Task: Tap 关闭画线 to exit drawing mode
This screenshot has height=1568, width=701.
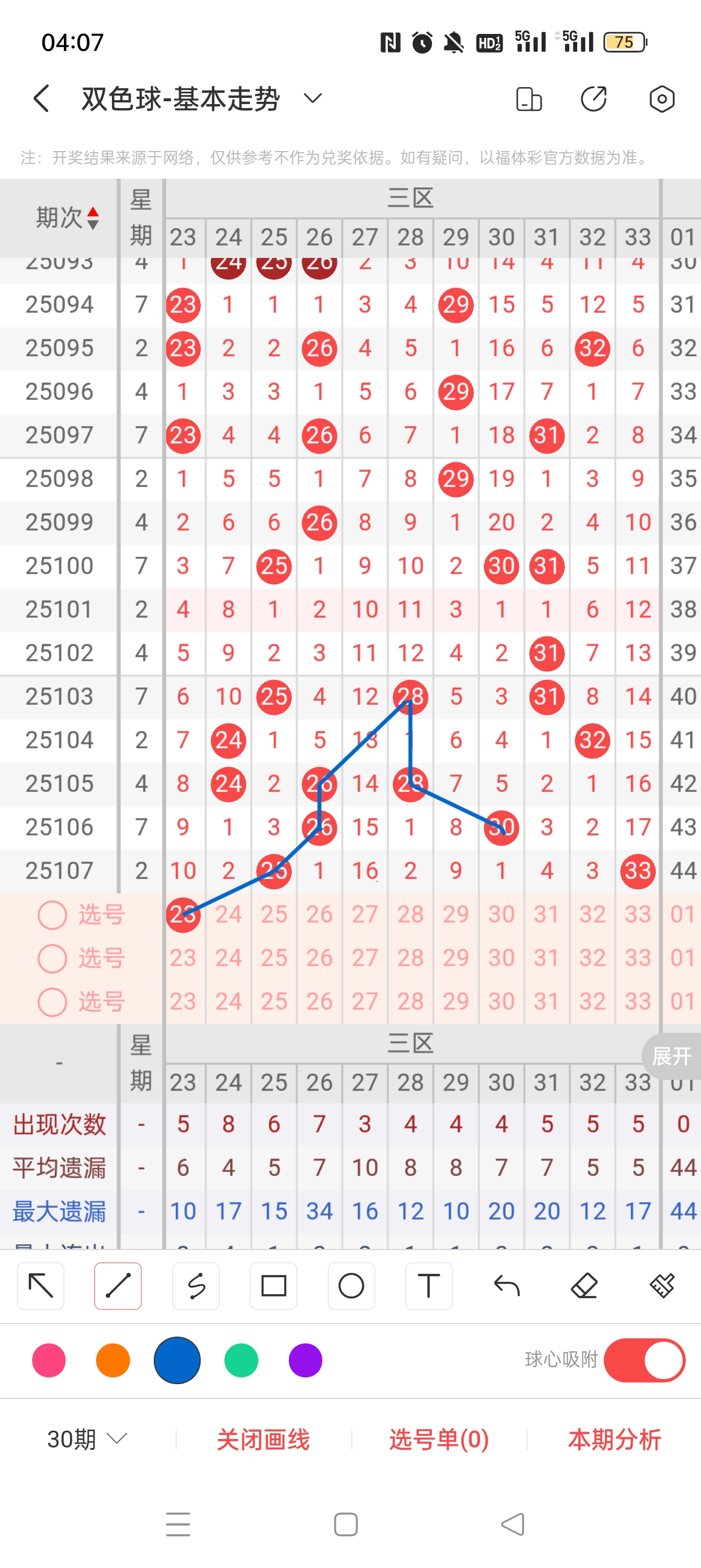Action: click(x=263, y=1440)
